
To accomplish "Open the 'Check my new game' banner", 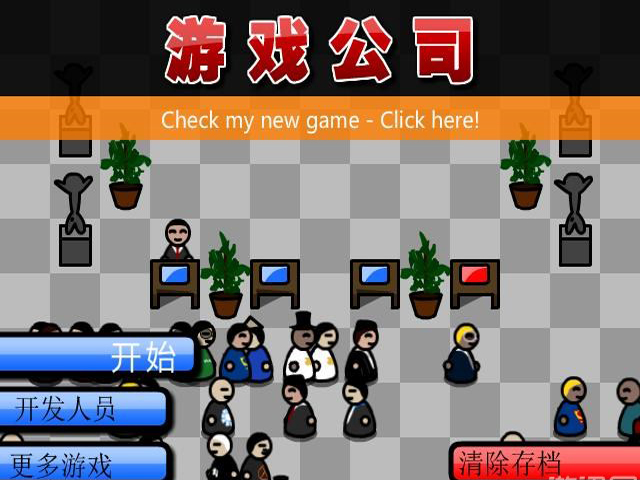I will click(320, 120).
